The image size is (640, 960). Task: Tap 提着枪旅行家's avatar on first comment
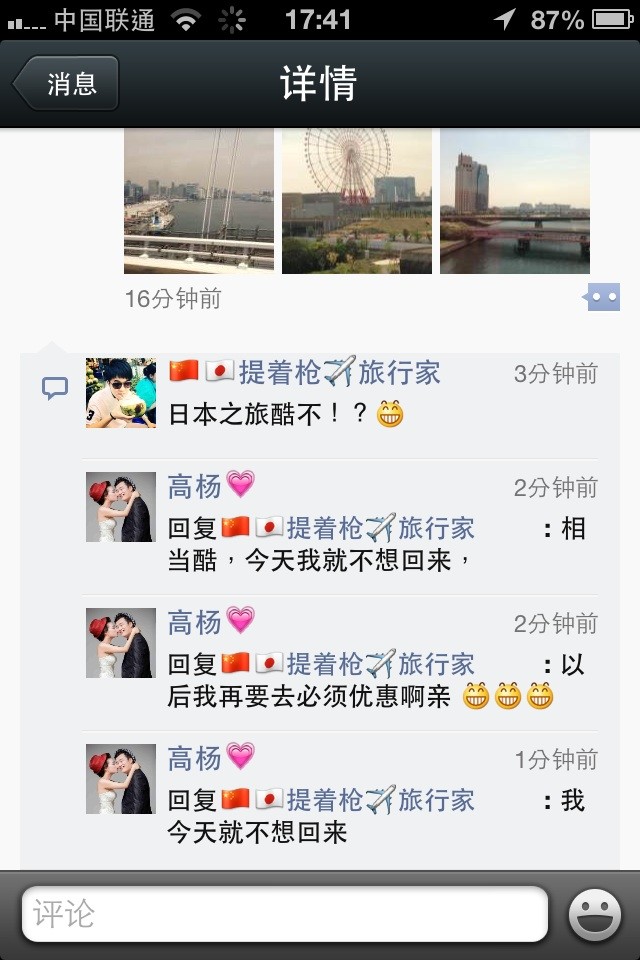(x=121, y=393)
